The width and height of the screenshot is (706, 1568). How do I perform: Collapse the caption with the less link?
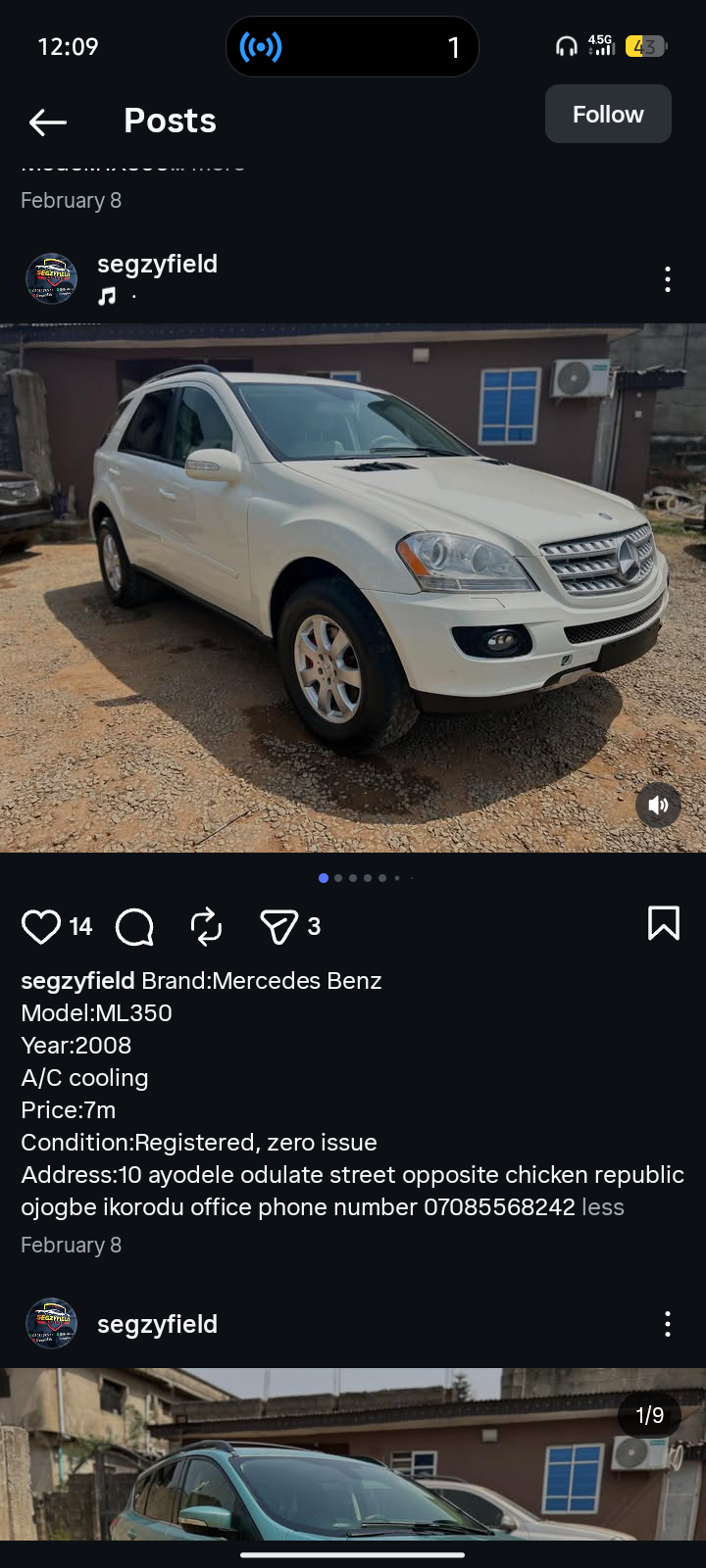click(x=603, y=1207)
